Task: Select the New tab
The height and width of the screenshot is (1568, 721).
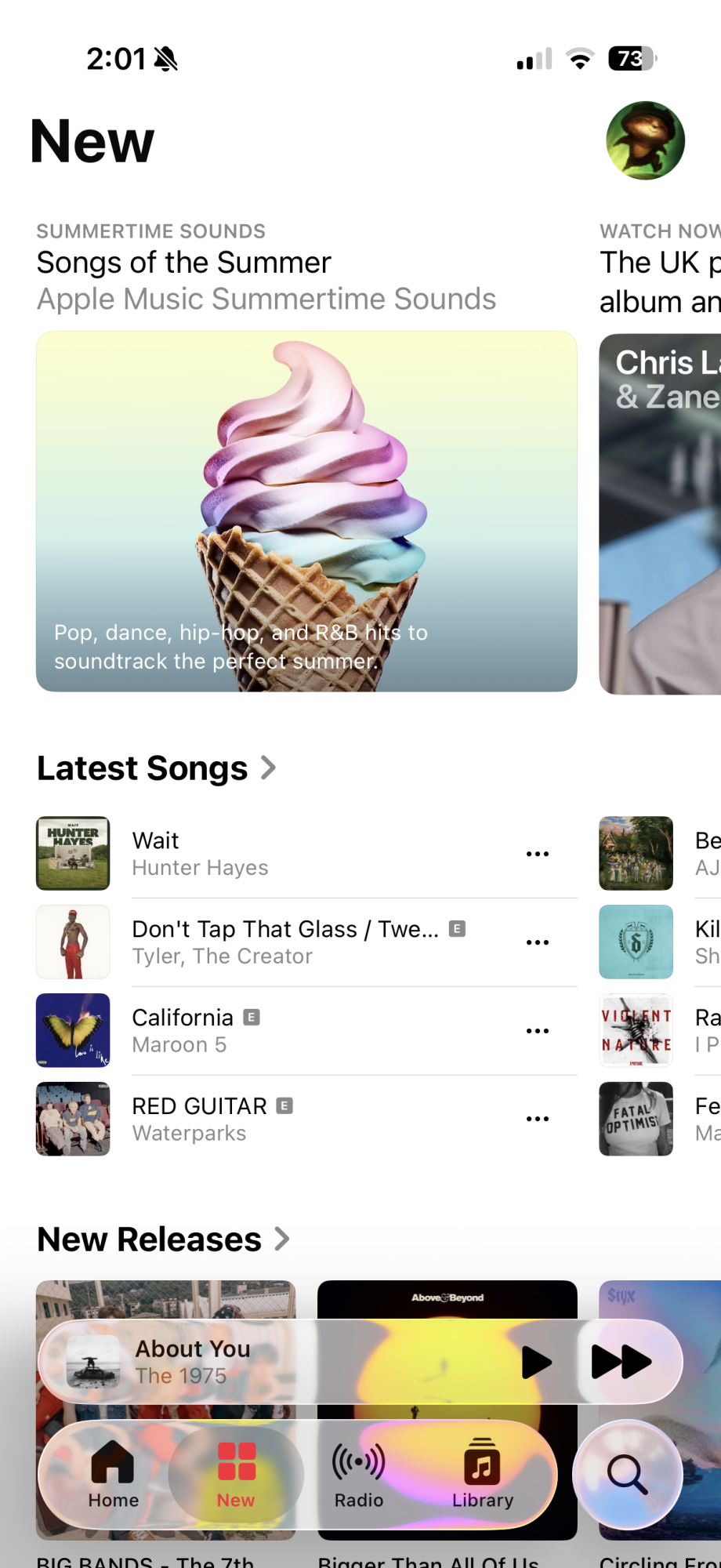Action: [236, 1475]
